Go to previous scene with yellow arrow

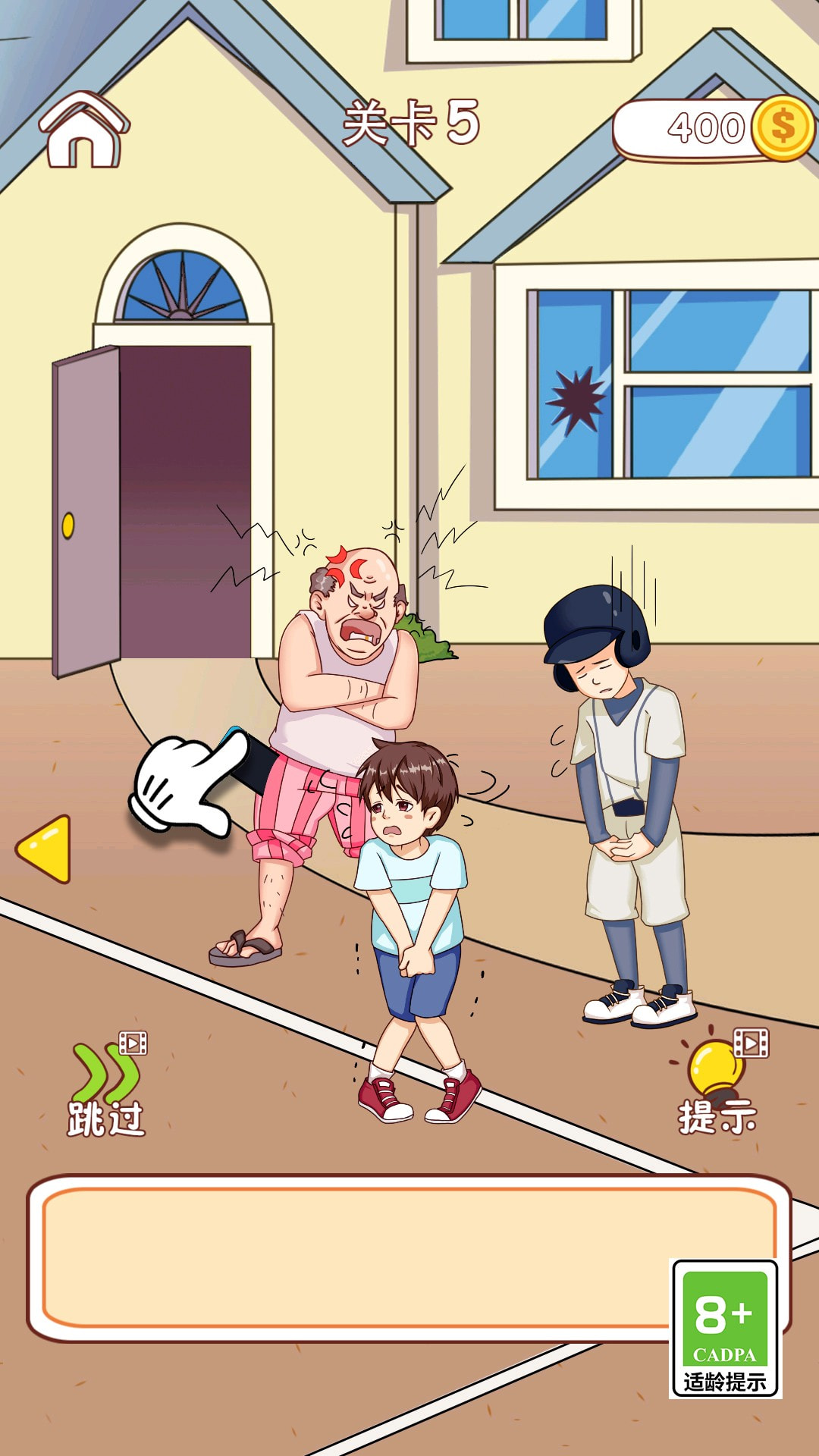45,849
